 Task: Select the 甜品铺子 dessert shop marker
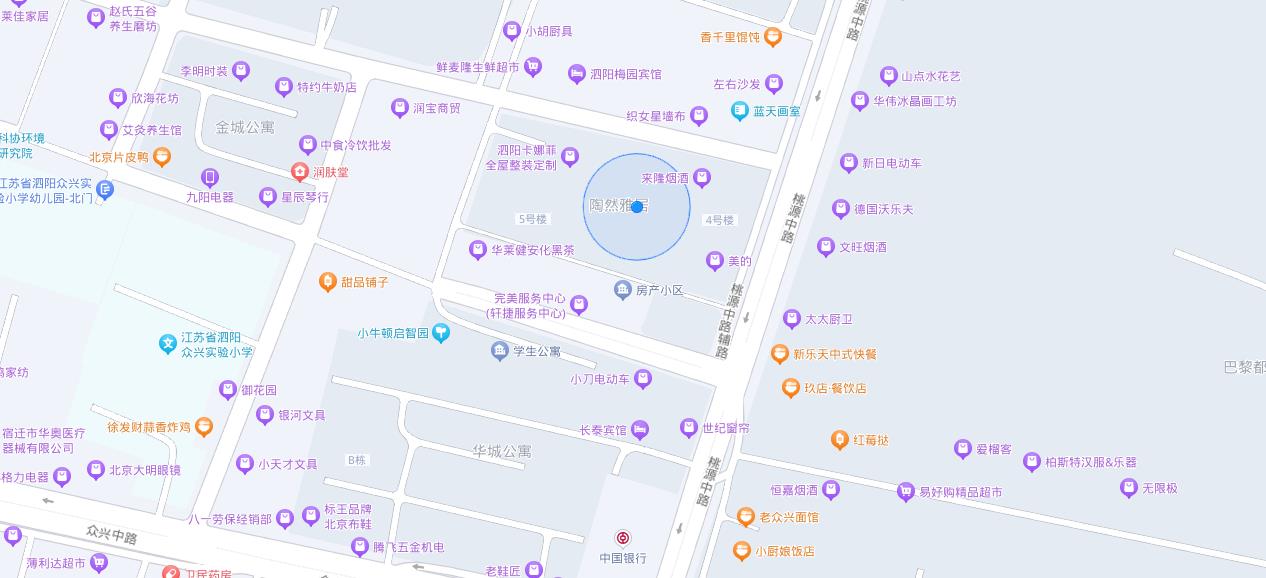[x=327, y=282]
